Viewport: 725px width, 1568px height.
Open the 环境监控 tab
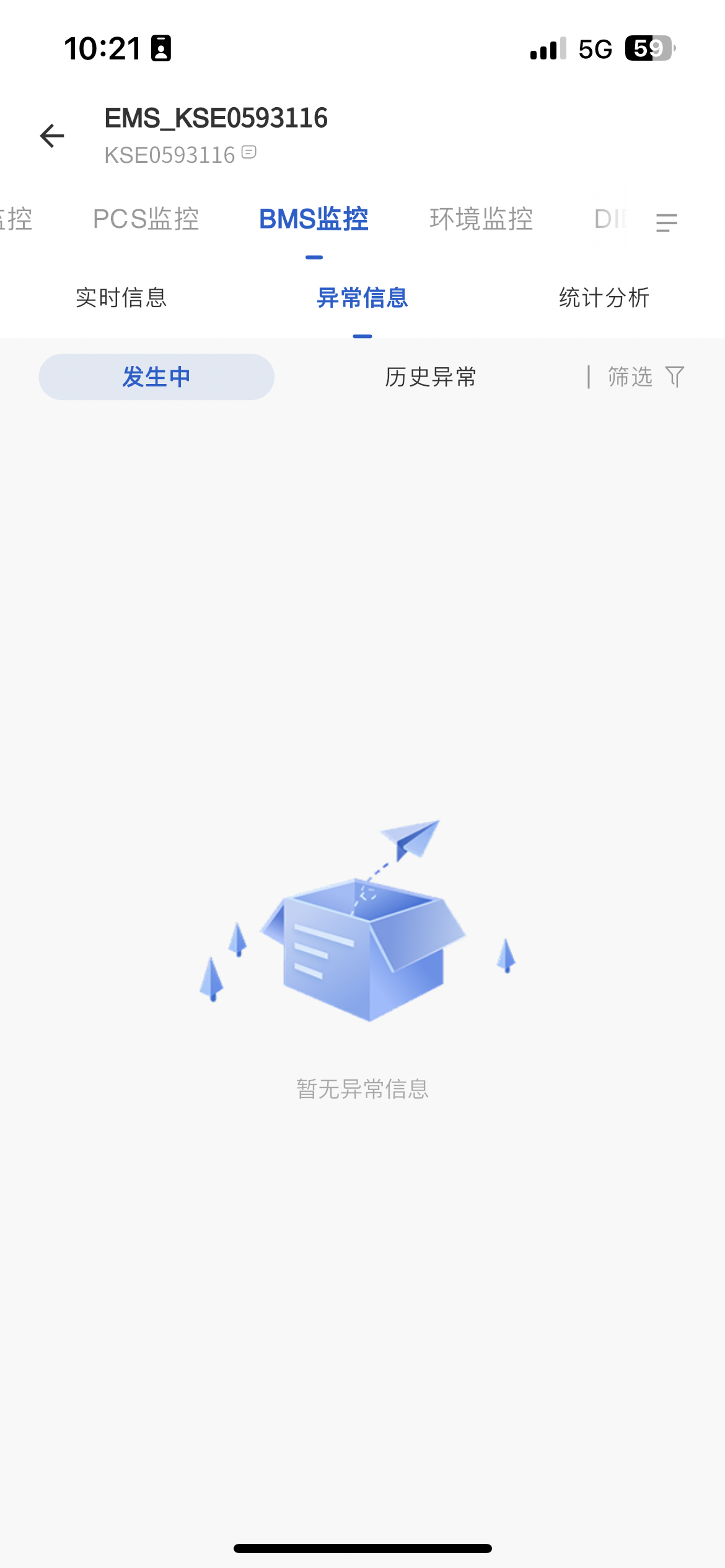[481, 219]
